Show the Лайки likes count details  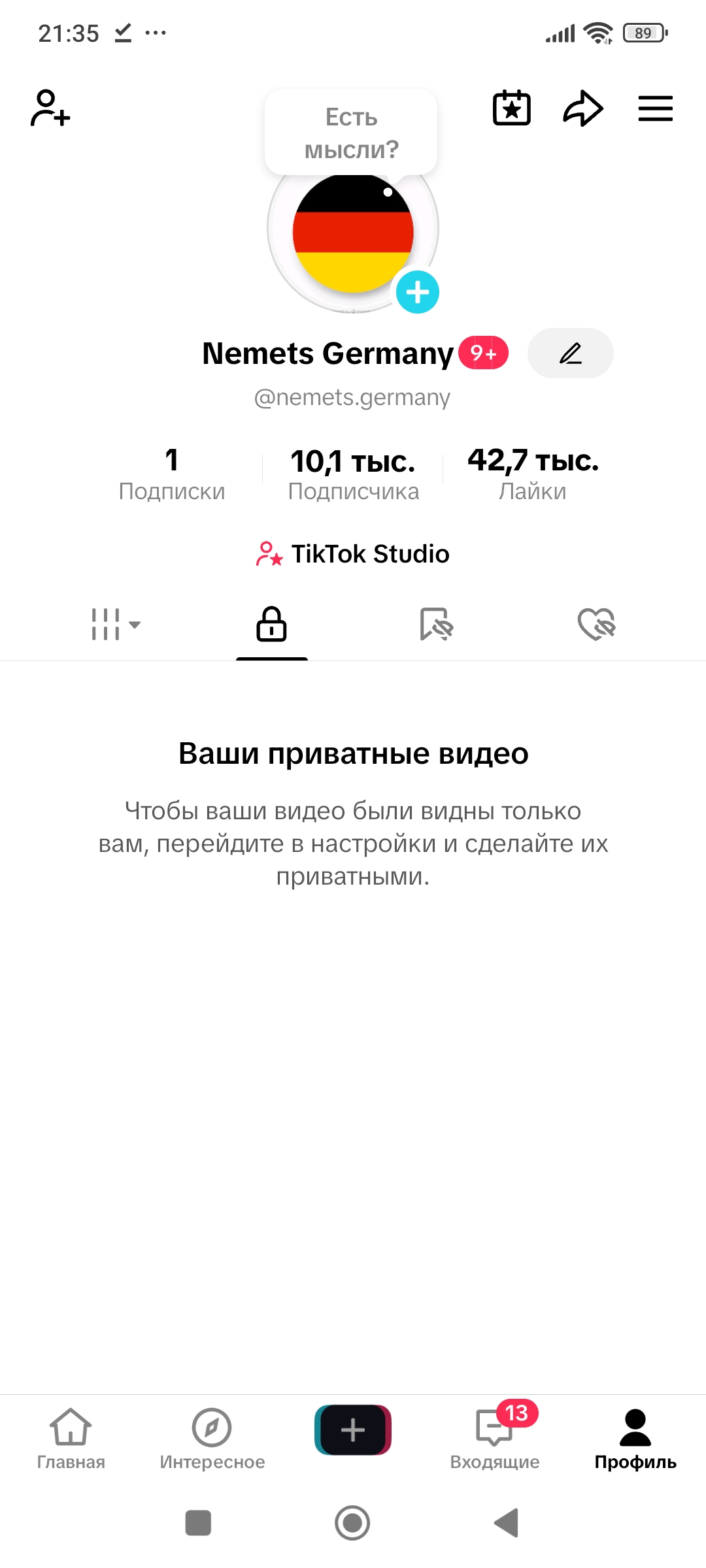[x=533, y=474]
